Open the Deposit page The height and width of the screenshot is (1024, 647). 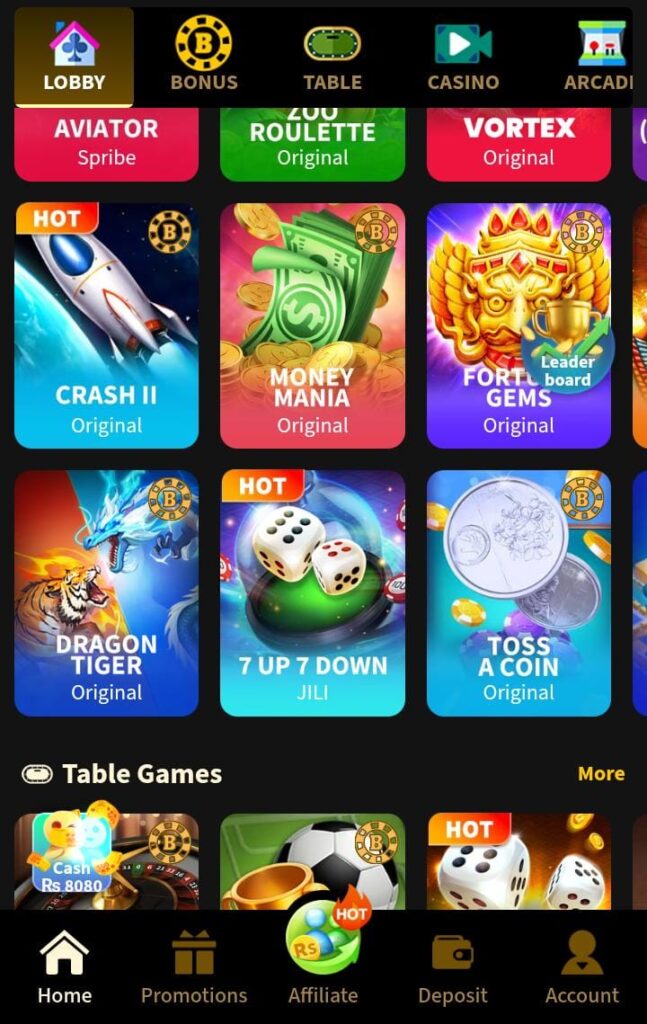coord(452,970)
